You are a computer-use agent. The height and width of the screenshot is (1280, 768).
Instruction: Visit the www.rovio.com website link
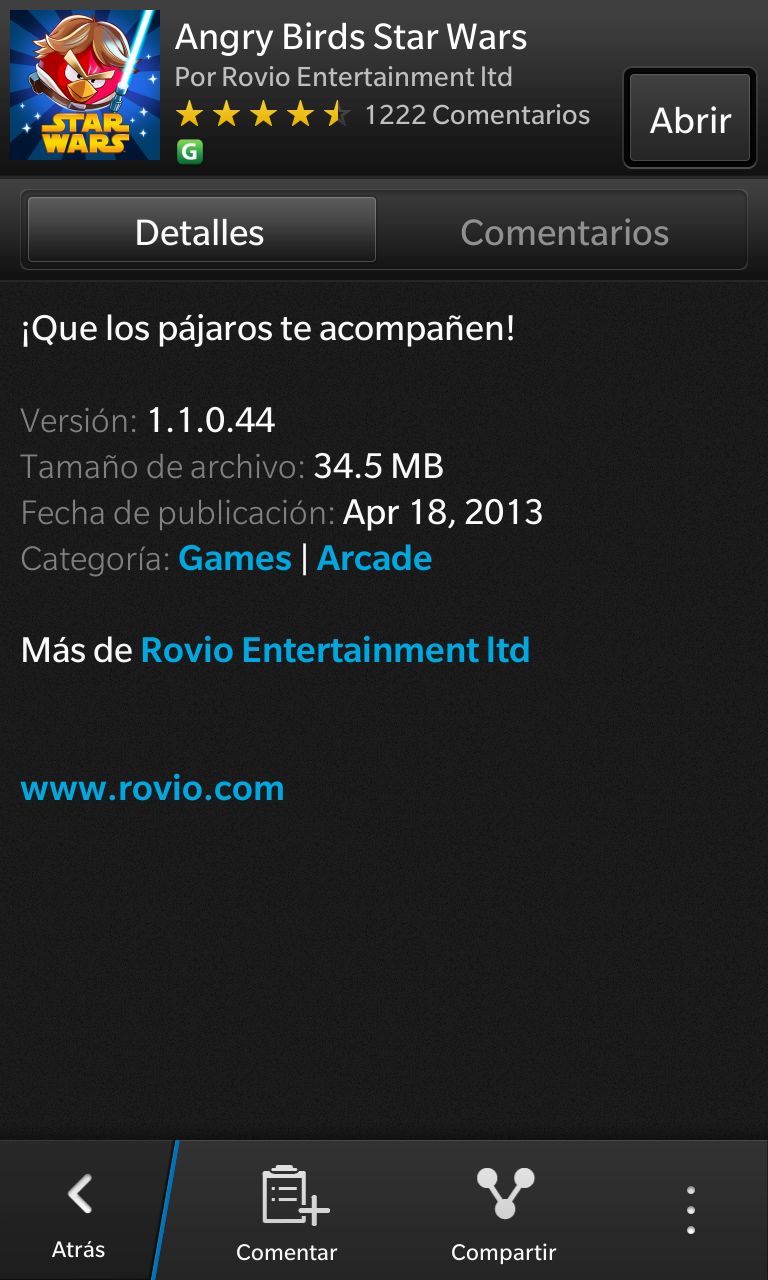[153, 788]
